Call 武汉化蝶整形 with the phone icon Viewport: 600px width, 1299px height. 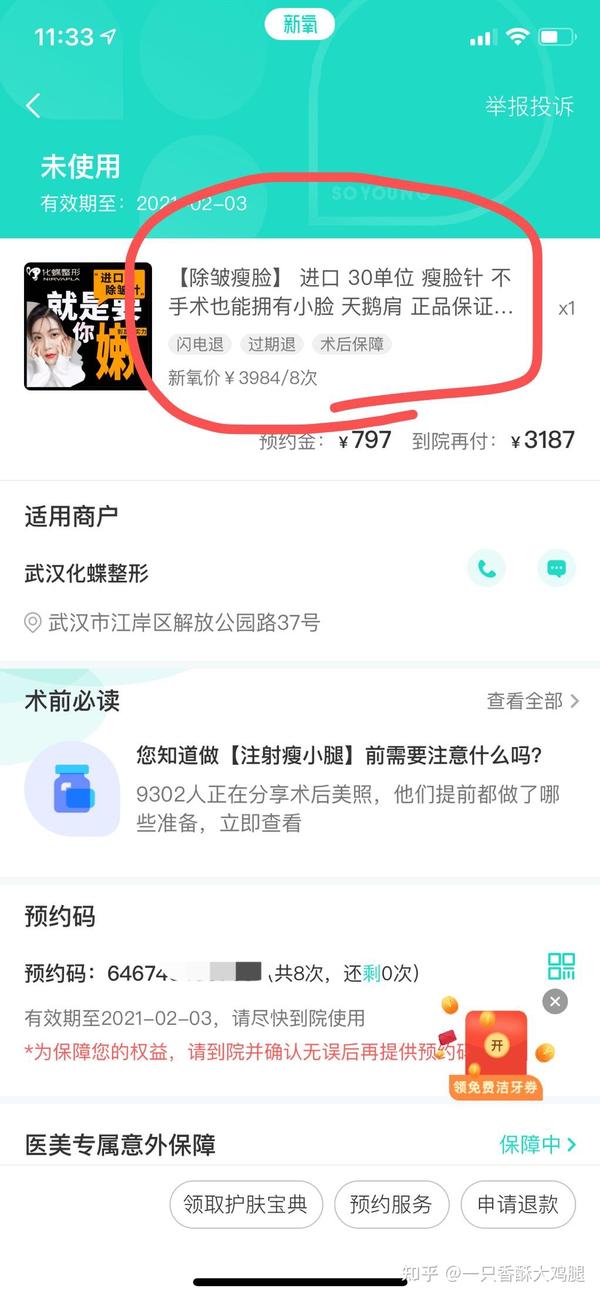point(487,569)
